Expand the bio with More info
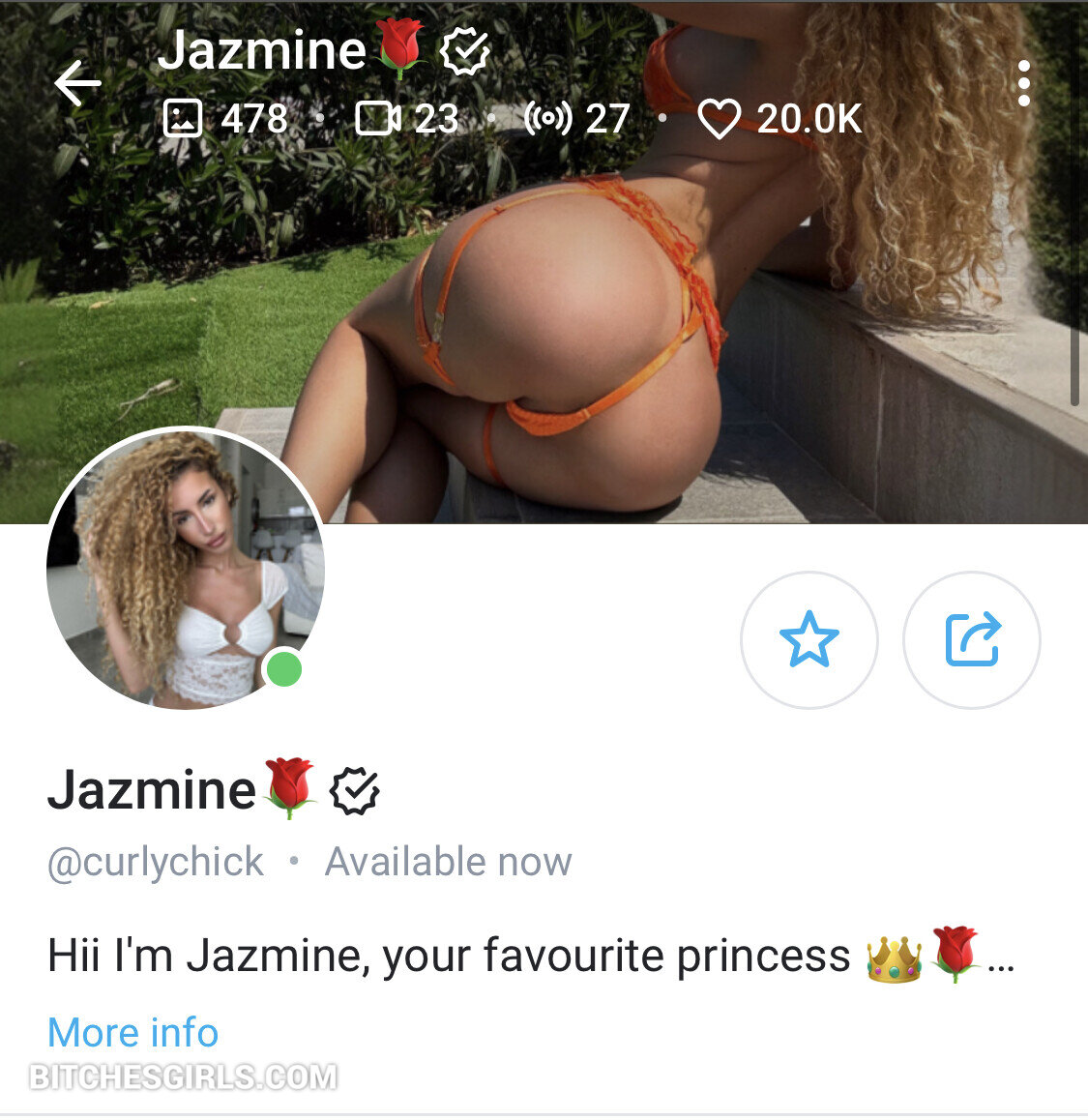This screenshot has height=1120, width=1088. pos(132,1032)
